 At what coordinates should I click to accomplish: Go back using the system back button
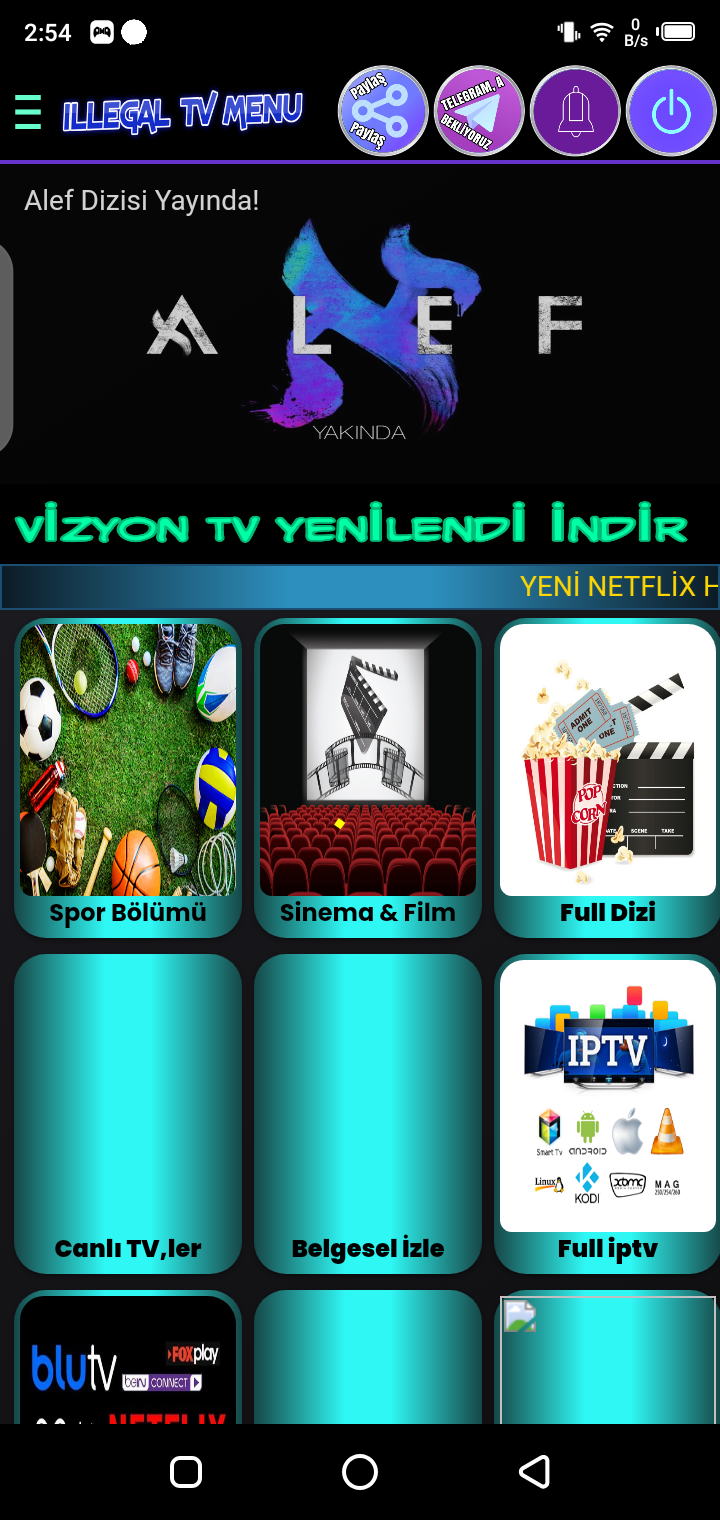point(534,1472)
